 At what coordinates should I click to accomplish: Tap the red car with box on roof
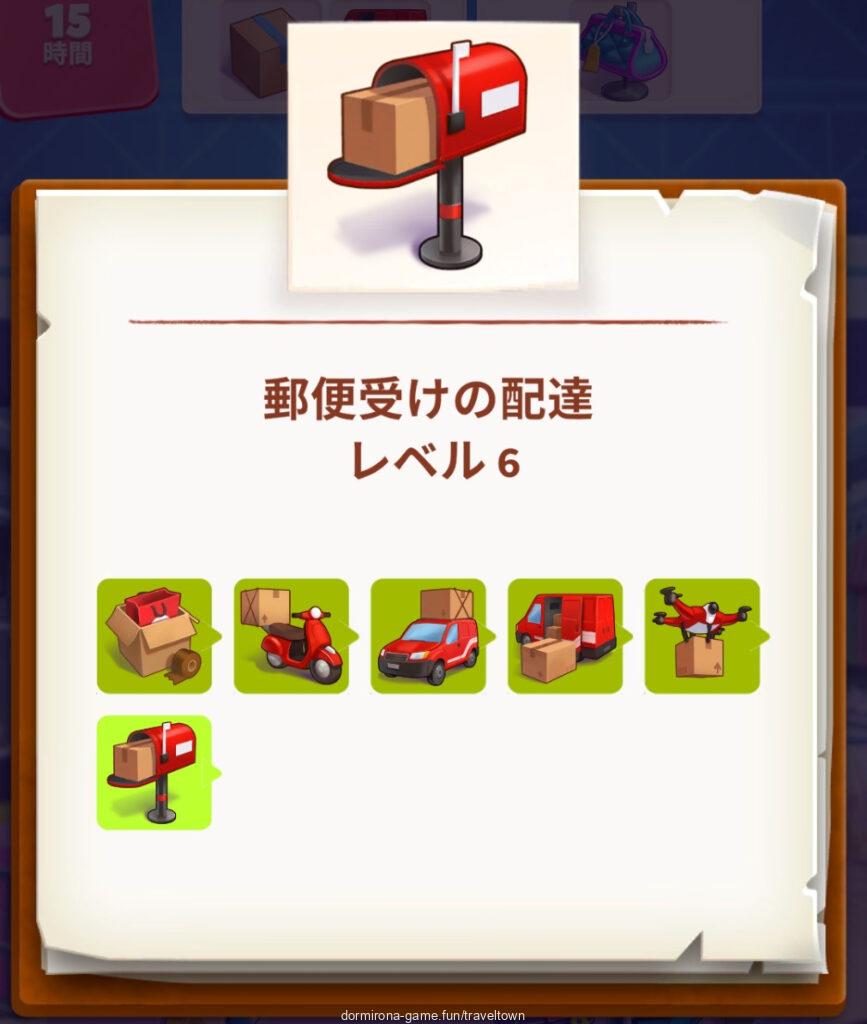pyautogui.click(x=428, y=636)
